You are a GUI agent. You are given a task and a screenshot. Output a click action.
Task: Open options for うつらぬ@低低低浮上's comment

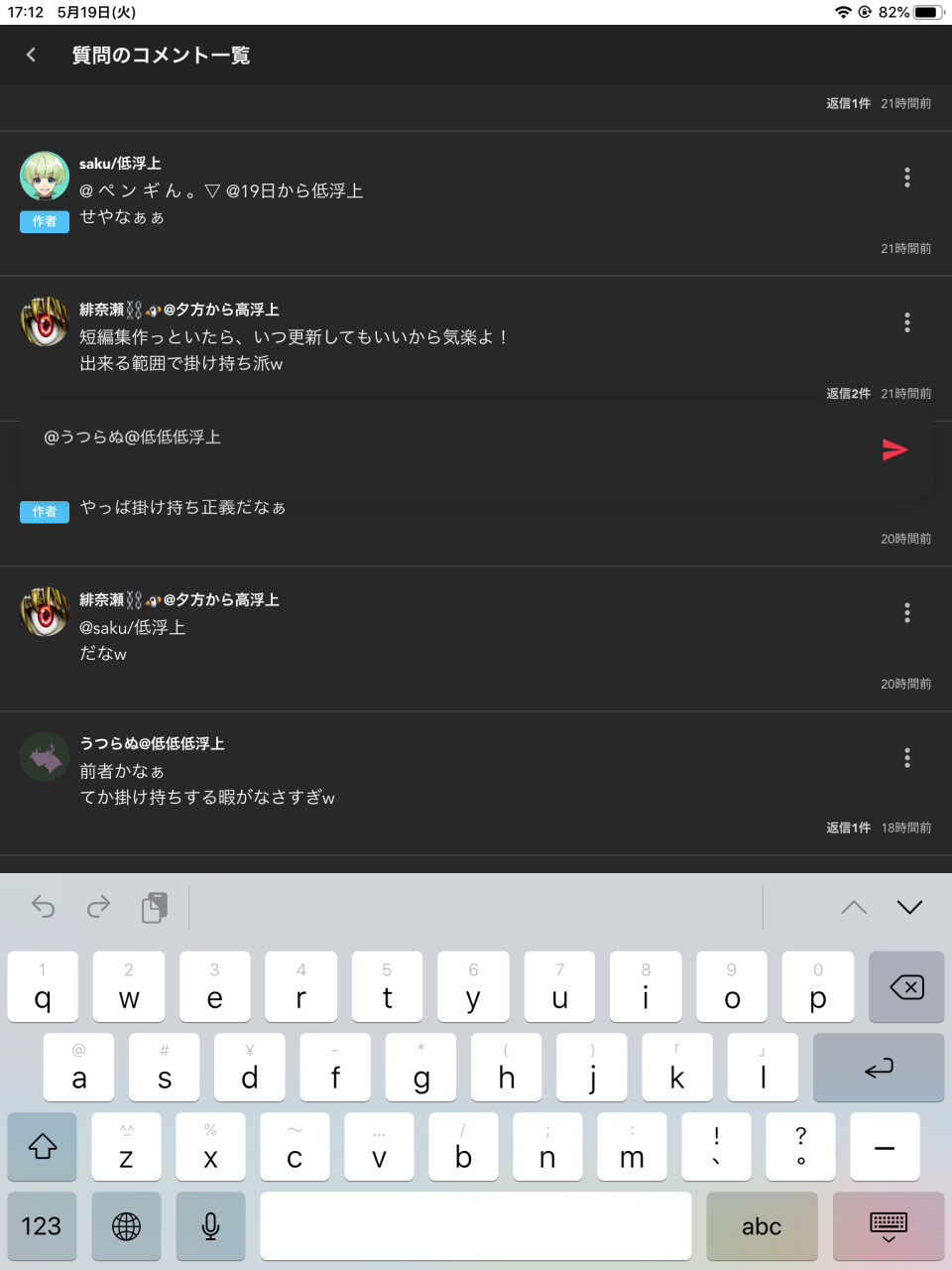point(906,758)
